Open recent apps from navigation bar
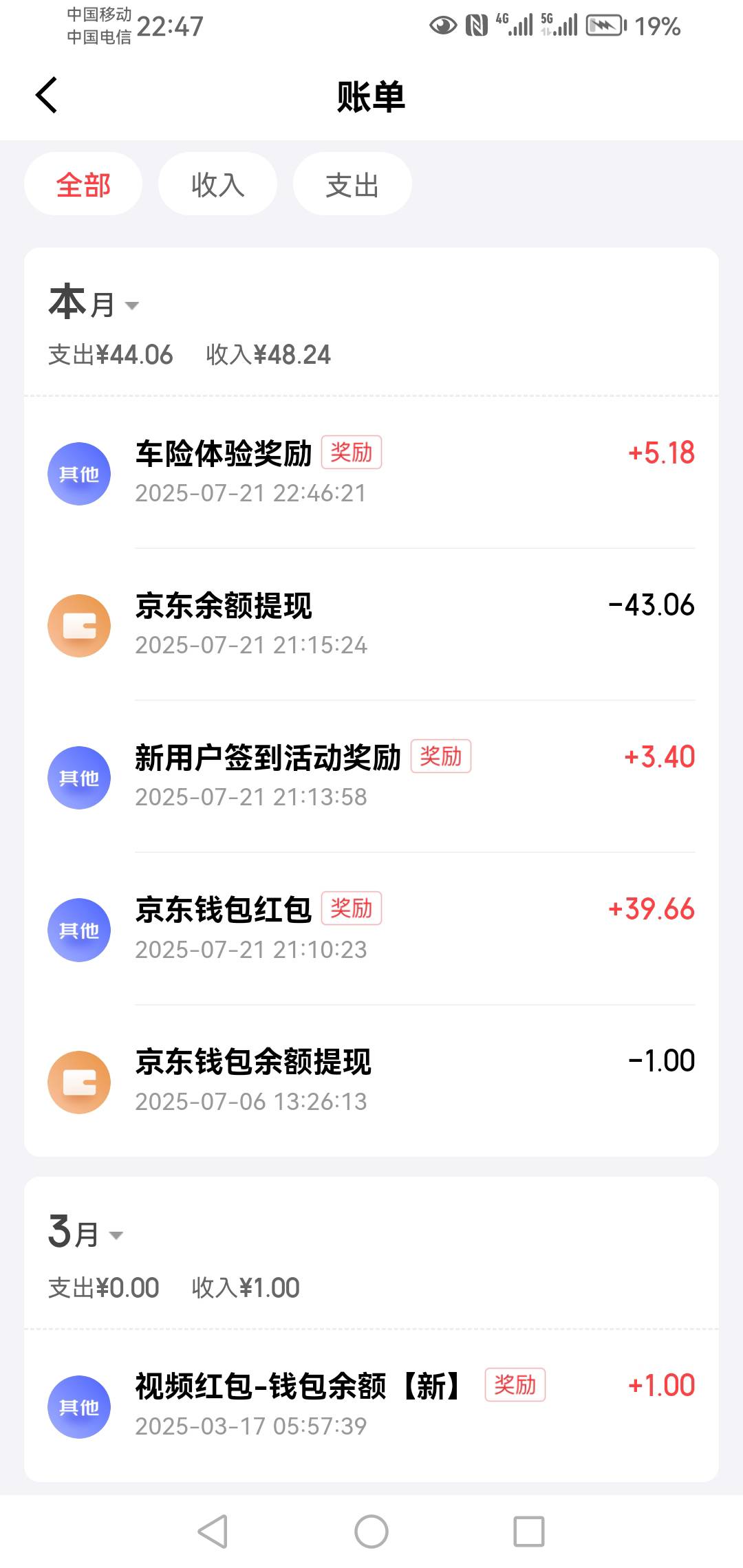The width and height of the screenshot is (743, 1568). [x=529, y=1532]
